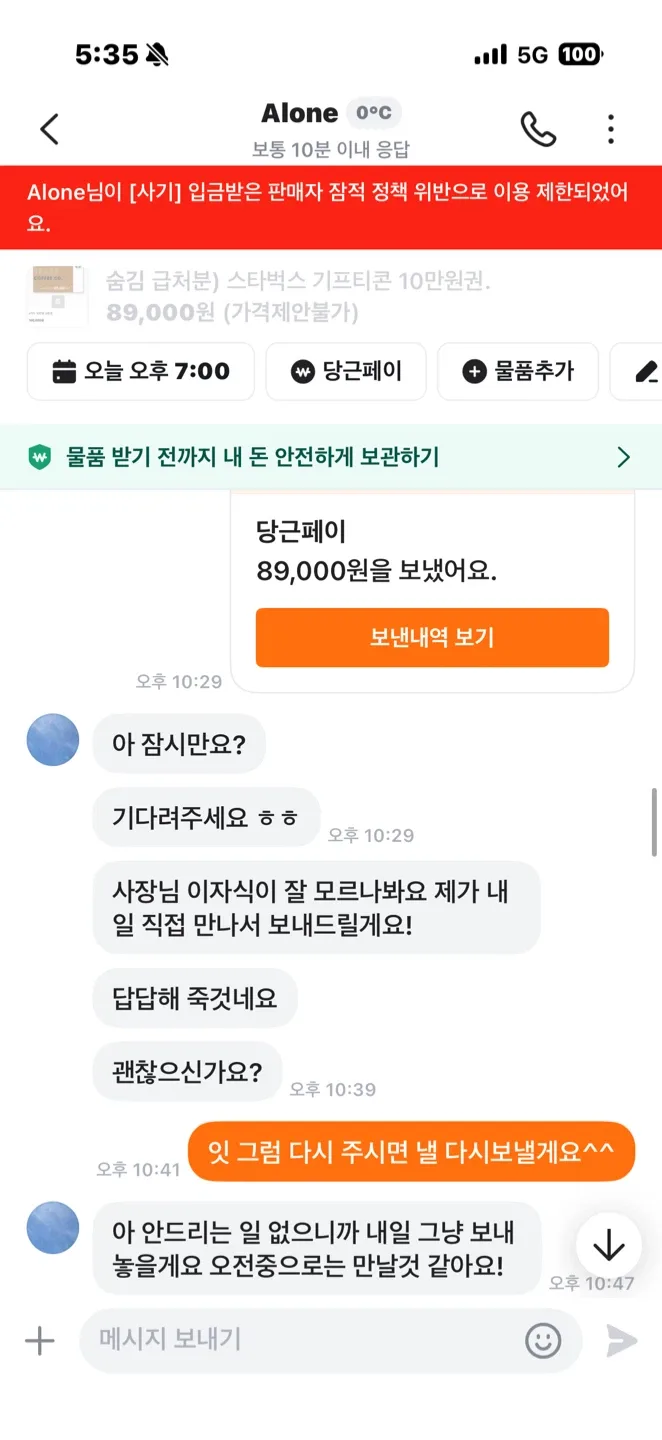Jump to latest message with down arrow
The image size is (662, 1440).
608,1246
